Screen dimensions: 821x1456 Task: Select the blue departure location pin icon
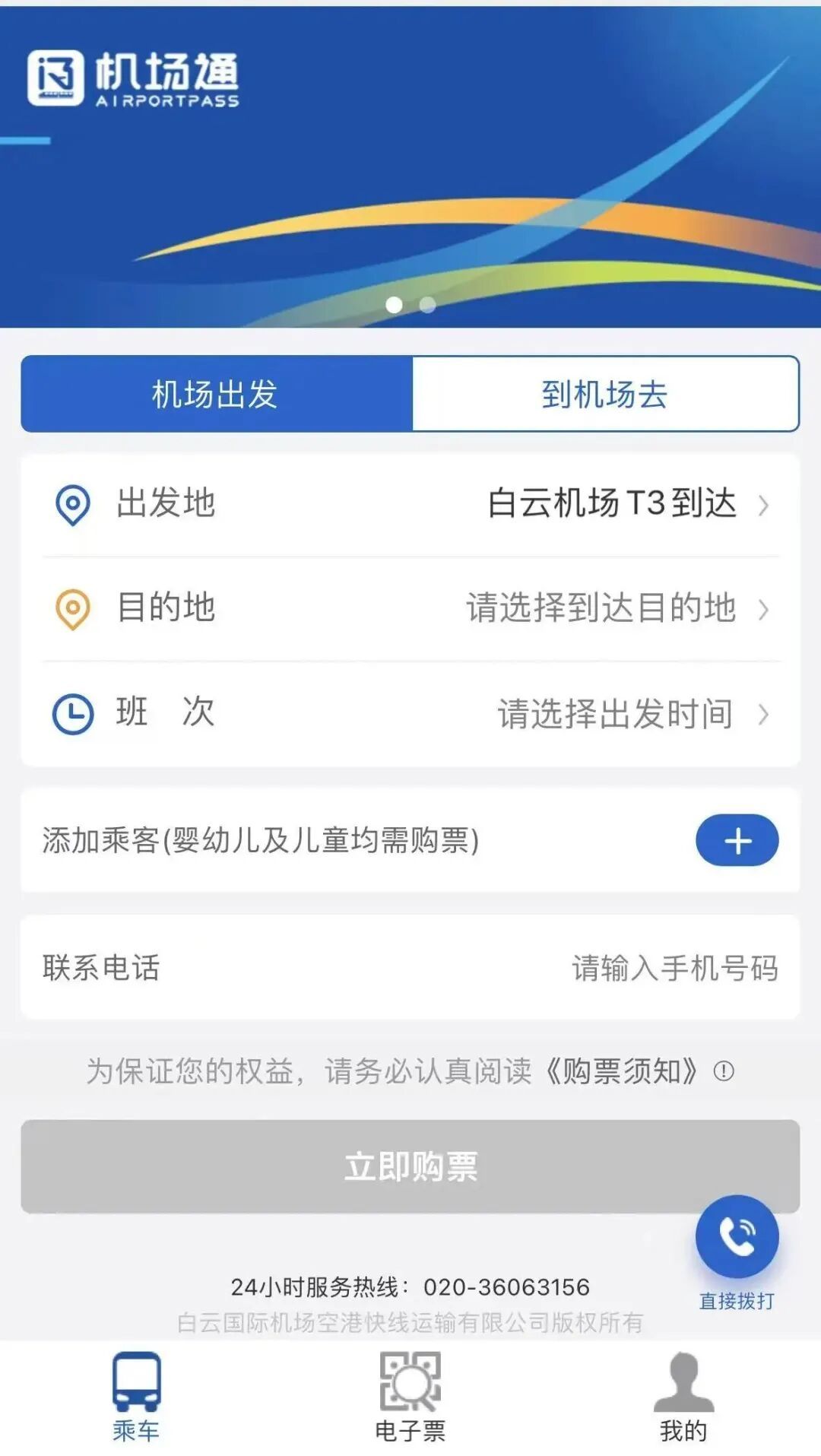(72, 504)
